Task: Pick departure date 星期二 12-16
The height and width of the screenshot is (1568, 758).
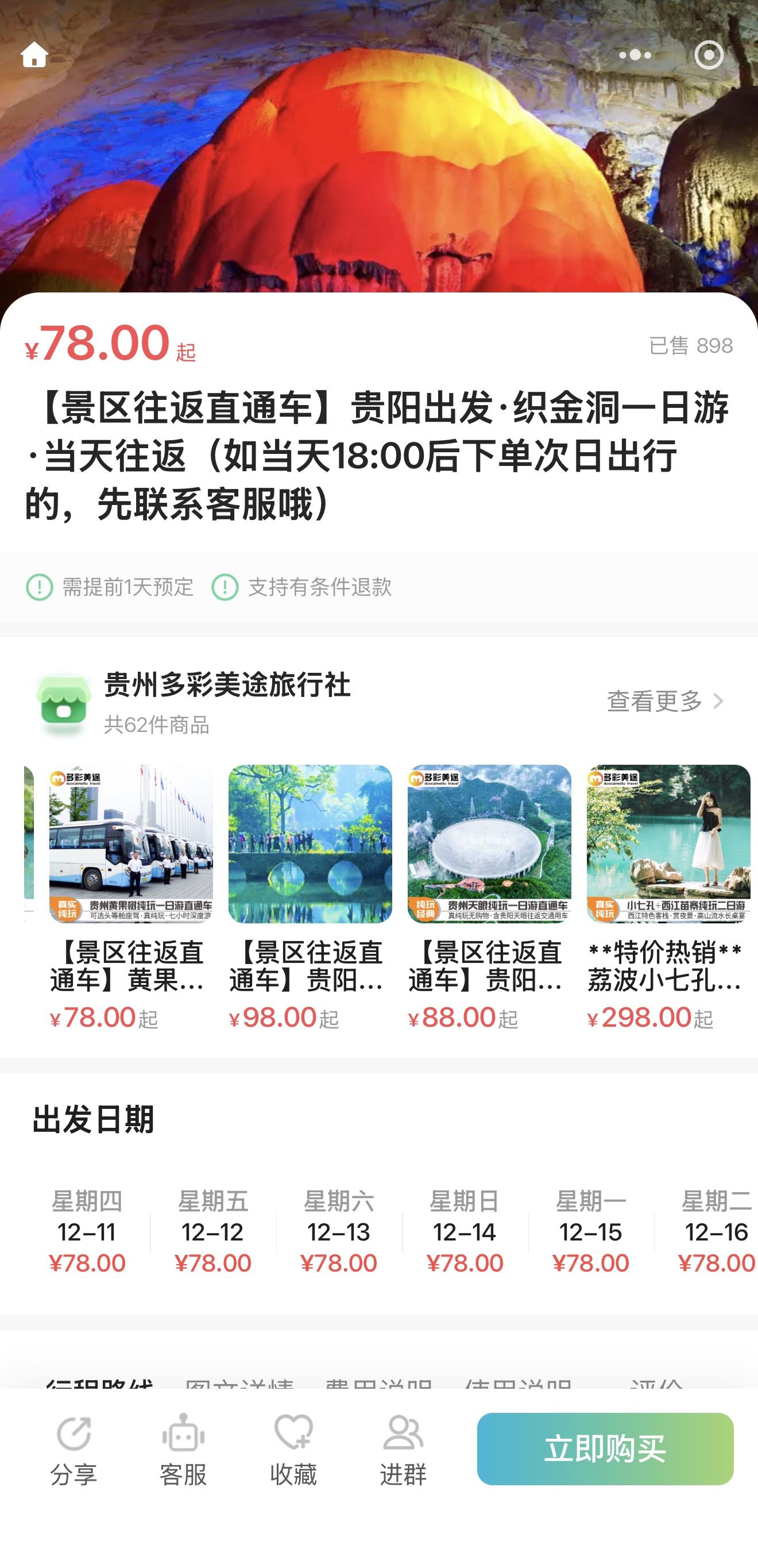Action: point(716,1232)
